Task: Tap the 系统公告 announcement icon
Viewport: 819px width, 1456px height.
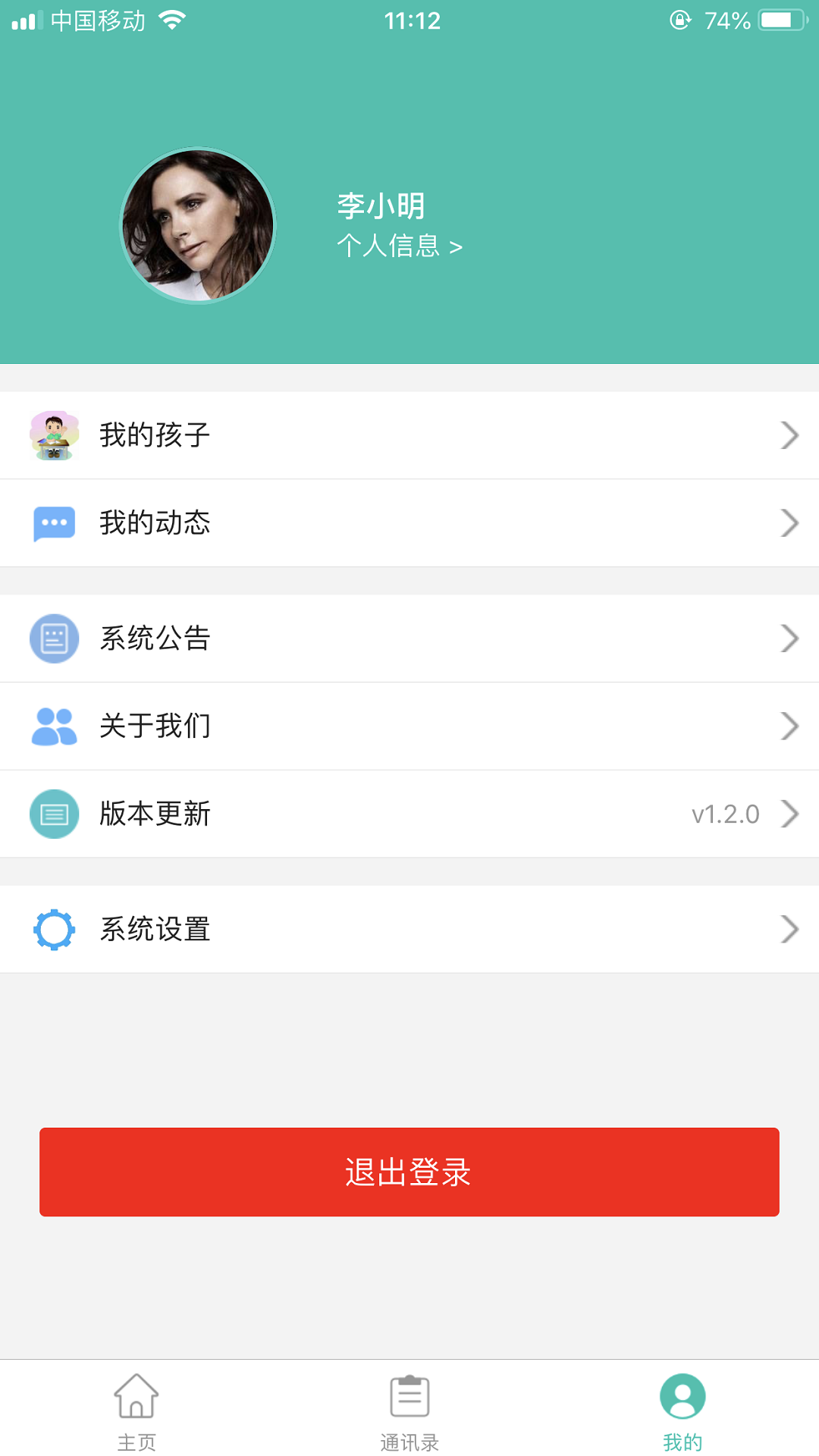Action: click(x=54, y=639)
